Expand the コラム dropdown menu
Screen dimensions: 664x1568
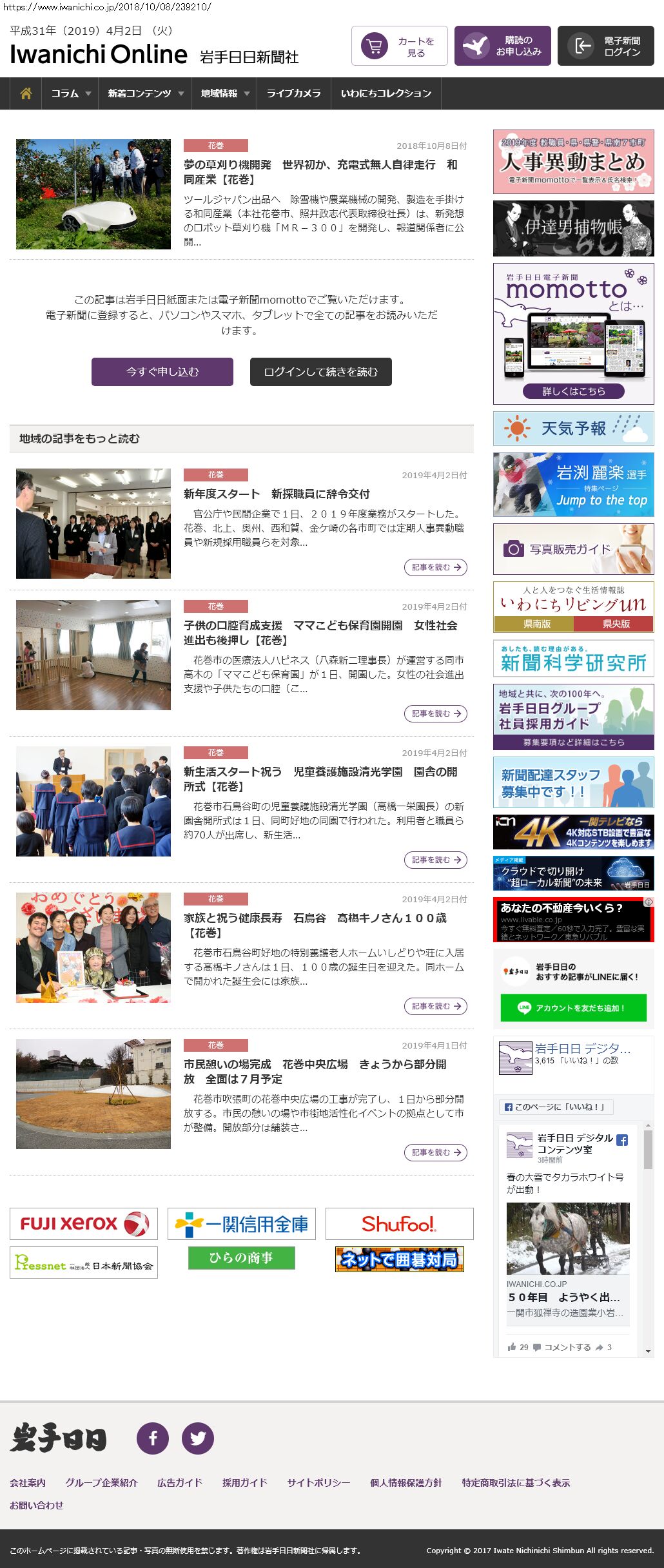[70, 93]
